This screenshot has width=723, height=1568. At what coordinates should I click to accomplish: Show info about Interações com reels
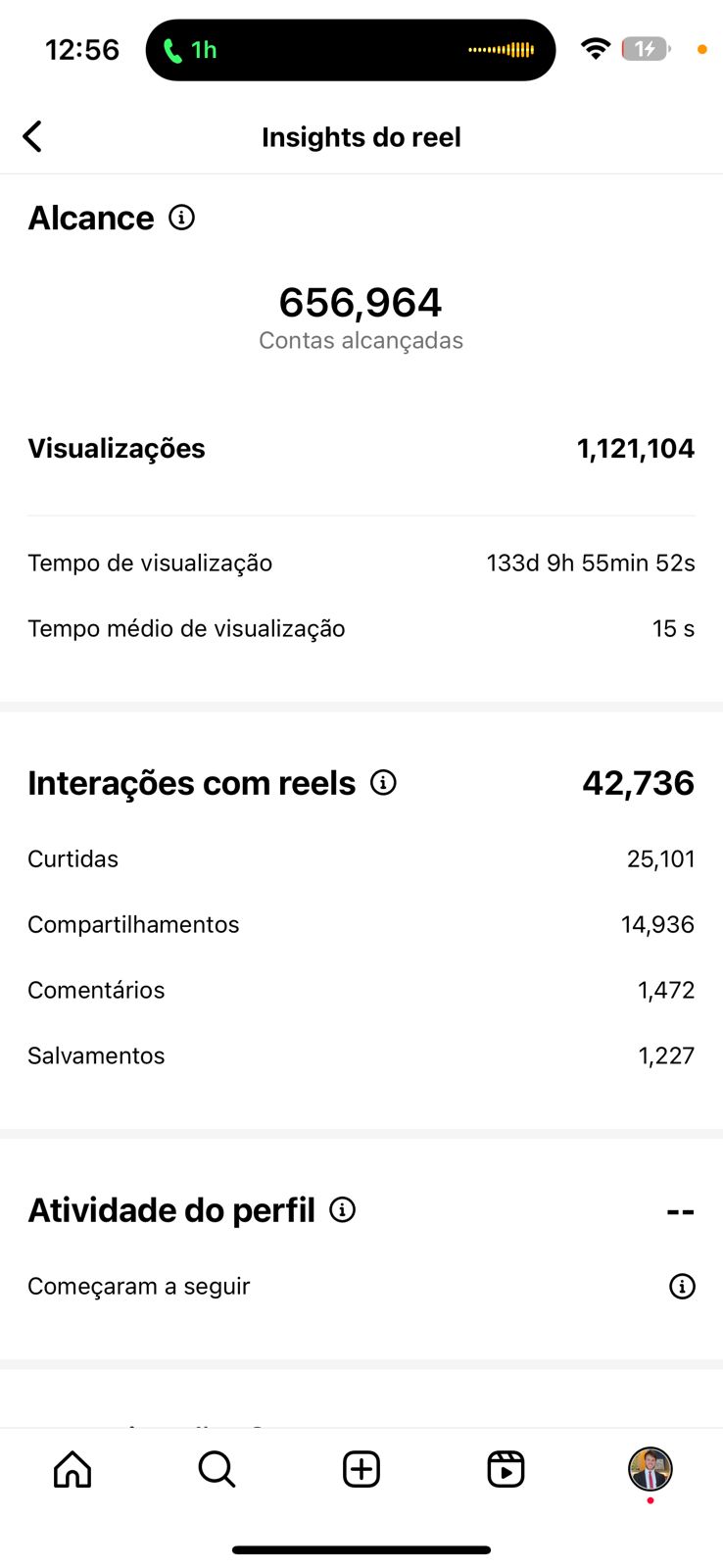pyautogui.click(x=383, y=782)
